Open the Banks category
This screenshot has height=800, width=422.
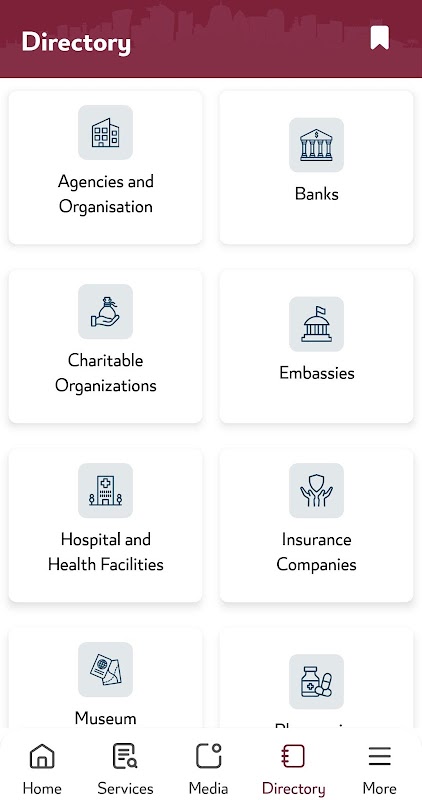[x=316, y=167]
